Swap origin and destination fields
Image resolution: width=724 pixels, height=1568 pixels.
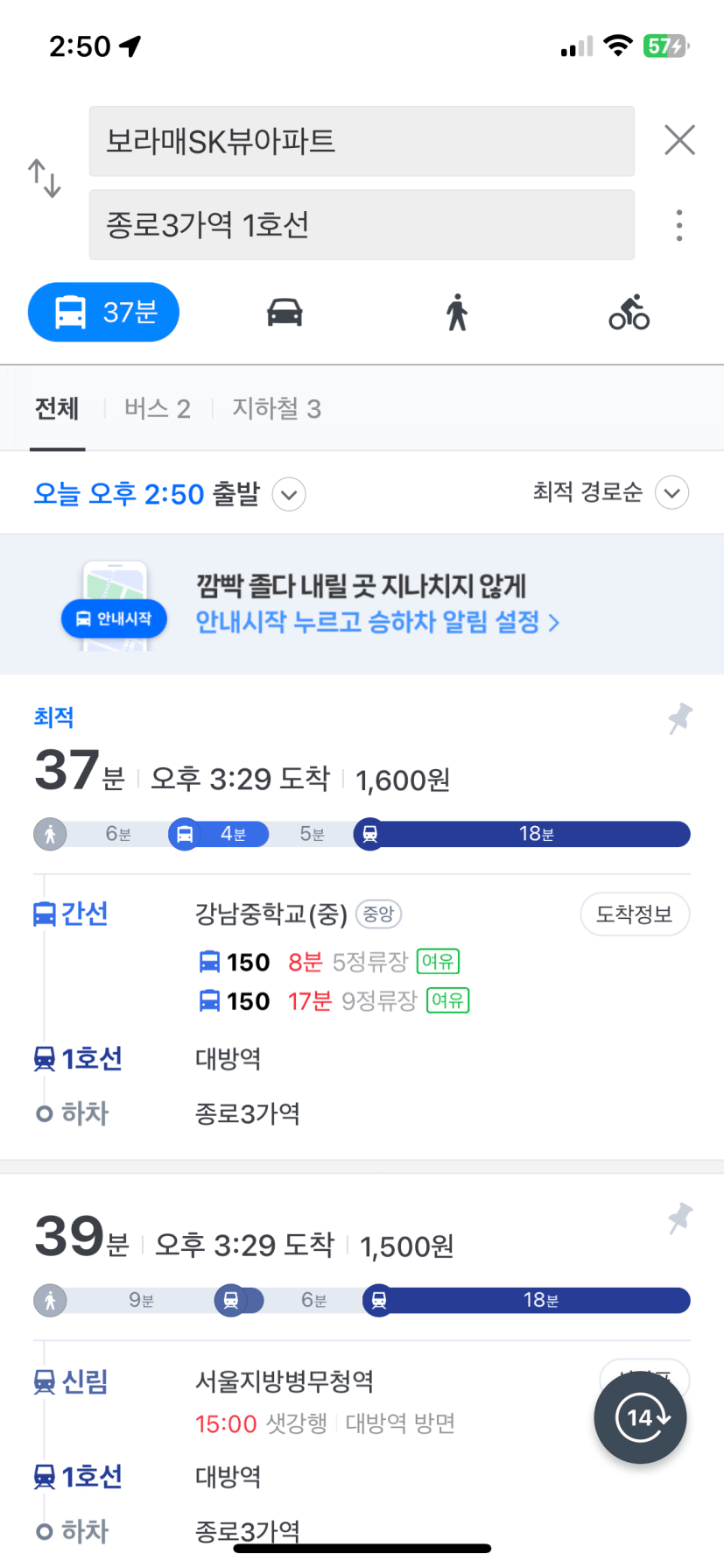tap(44, 178)
